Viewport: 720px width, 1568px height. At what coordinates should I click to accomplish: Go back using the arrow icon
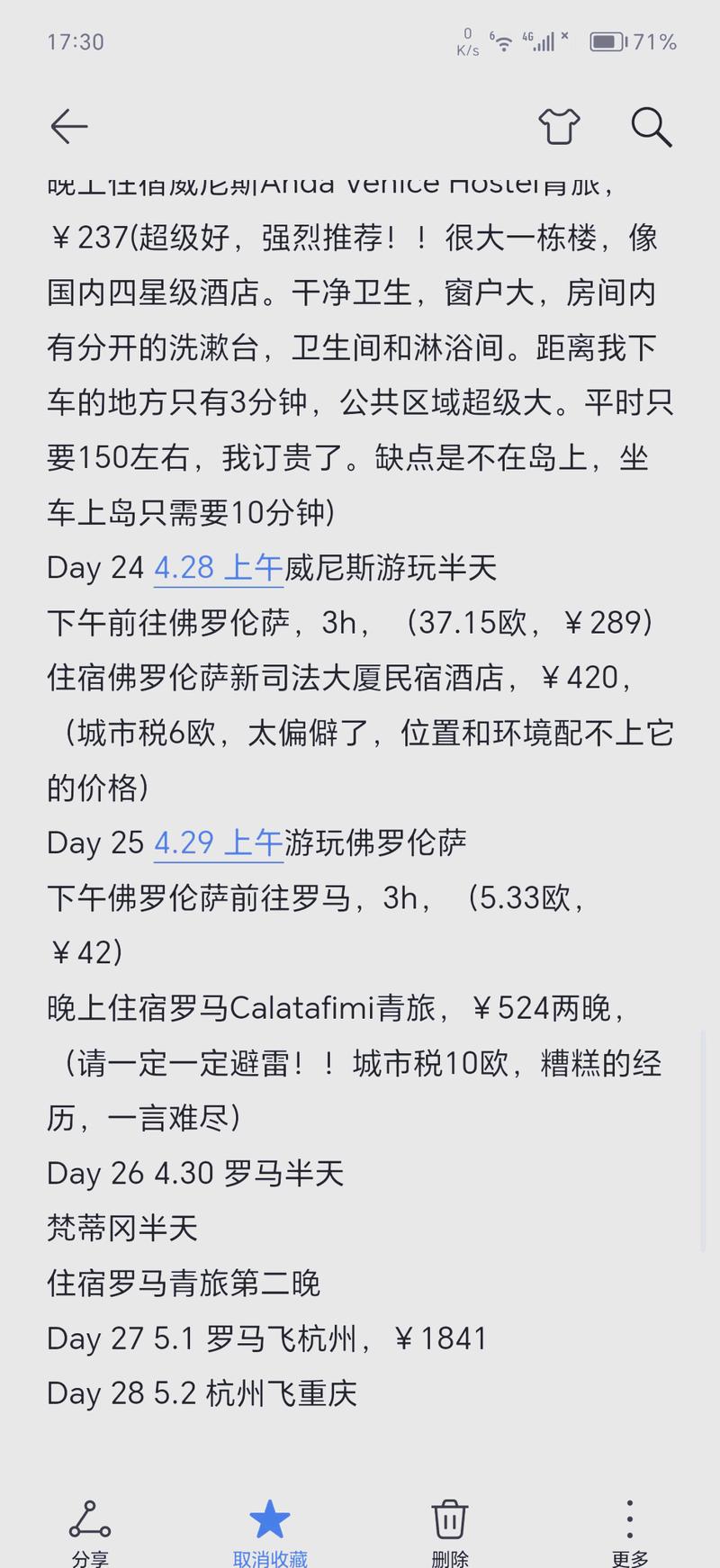click(x=68, y=127)
